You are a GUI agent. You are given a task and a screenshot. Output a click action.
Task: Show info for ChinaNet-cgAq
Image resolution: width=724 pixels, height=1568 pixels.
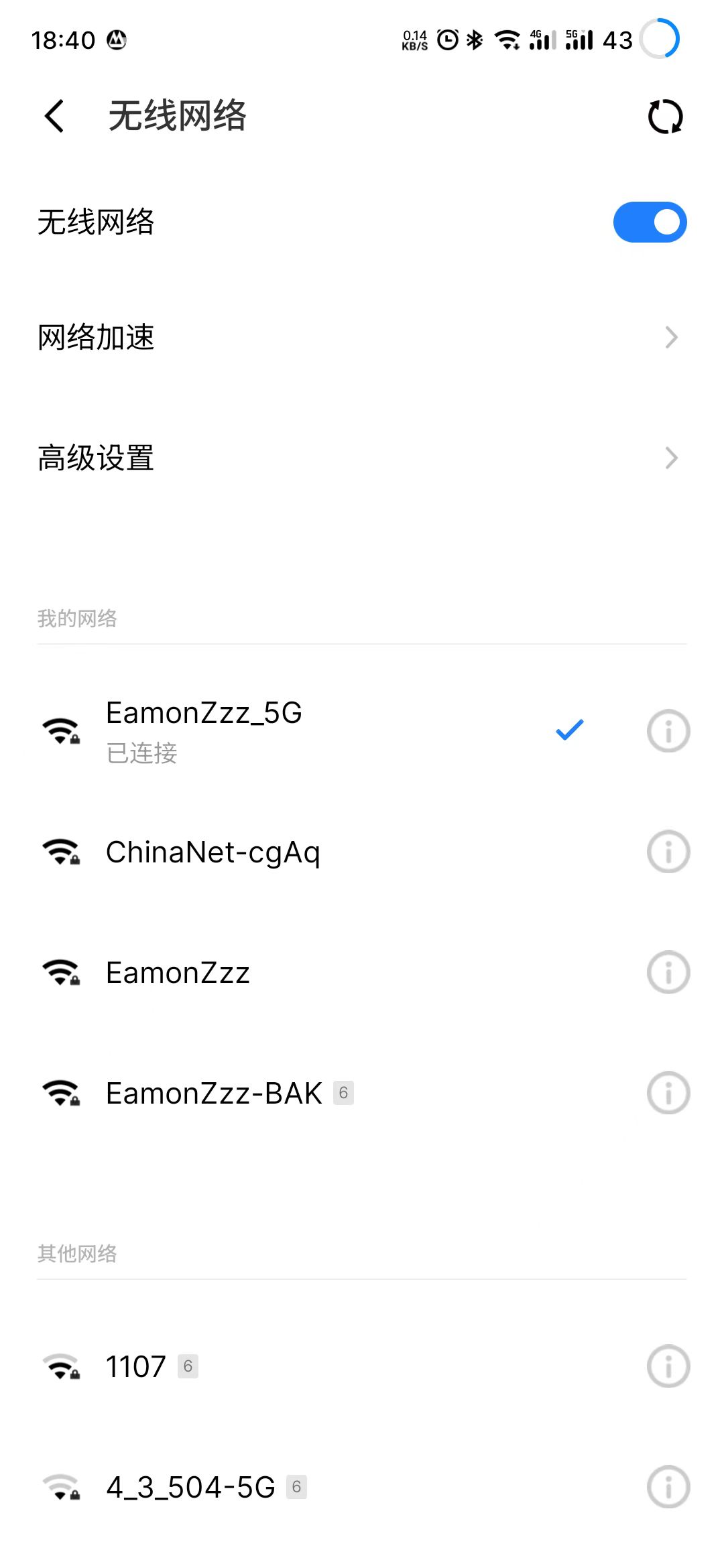click(668, 852)
